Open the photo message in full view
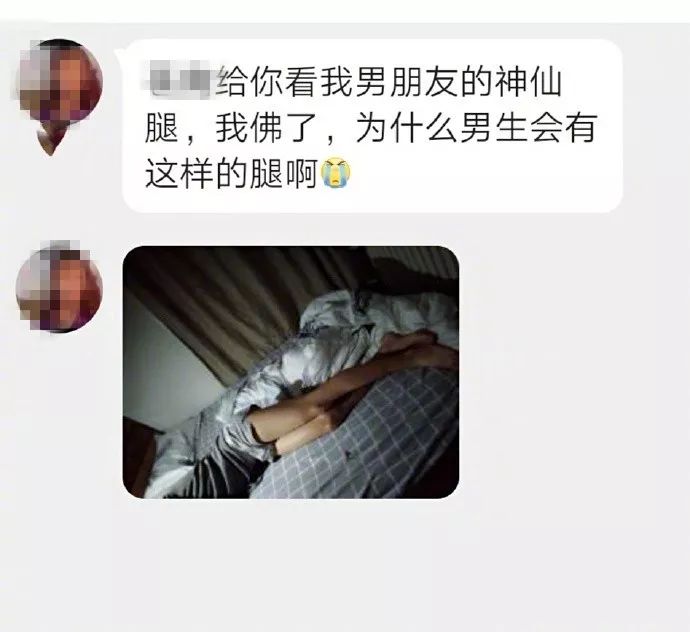 tap(290, 372)
